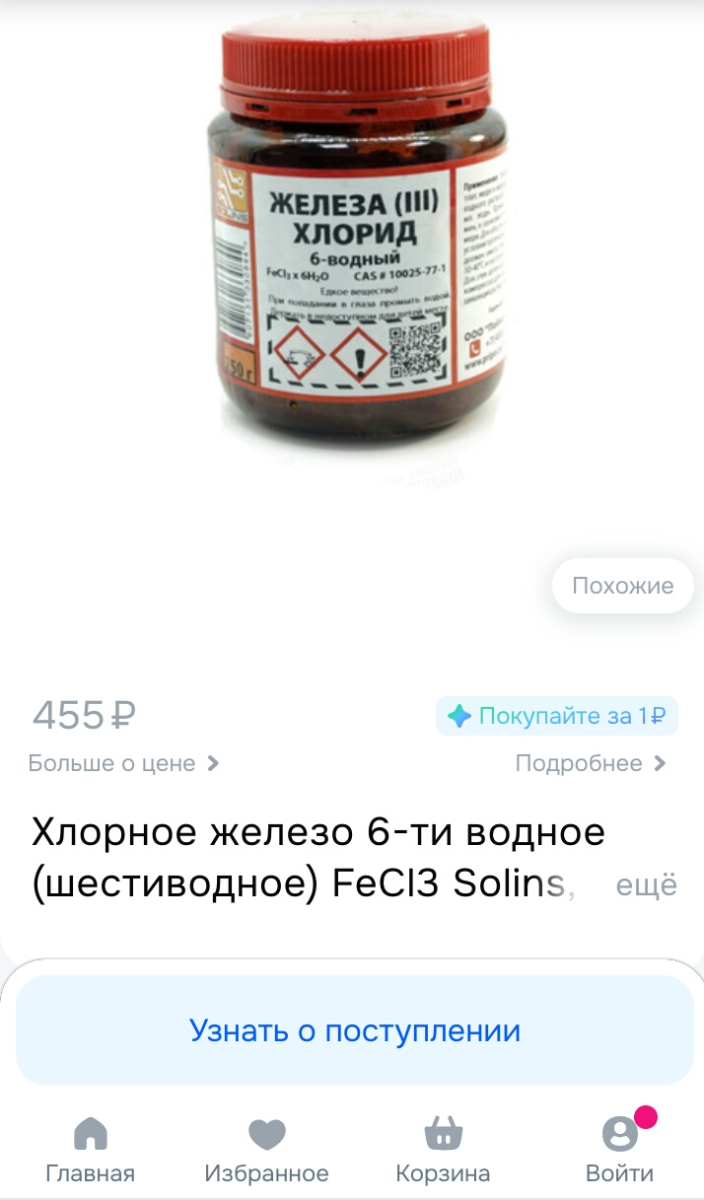Image resolution: width=704 pixels, height=1200 pixels.
Task: Tap Узнать о поступлении button
Action: click(x=354, y=1031)
